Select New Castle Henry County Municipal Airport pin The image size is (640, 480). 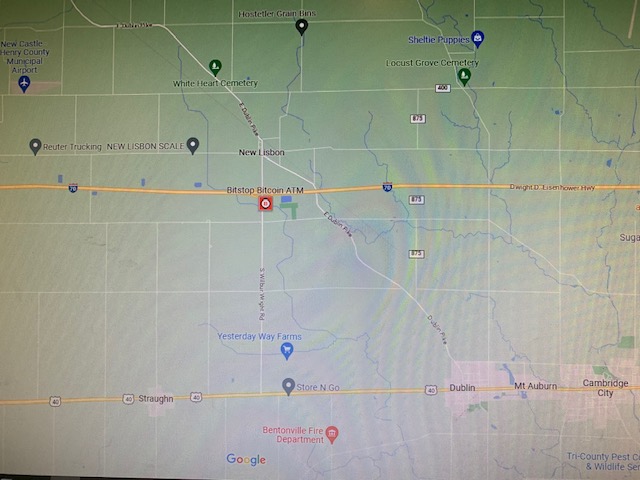(x=24, y=84)
